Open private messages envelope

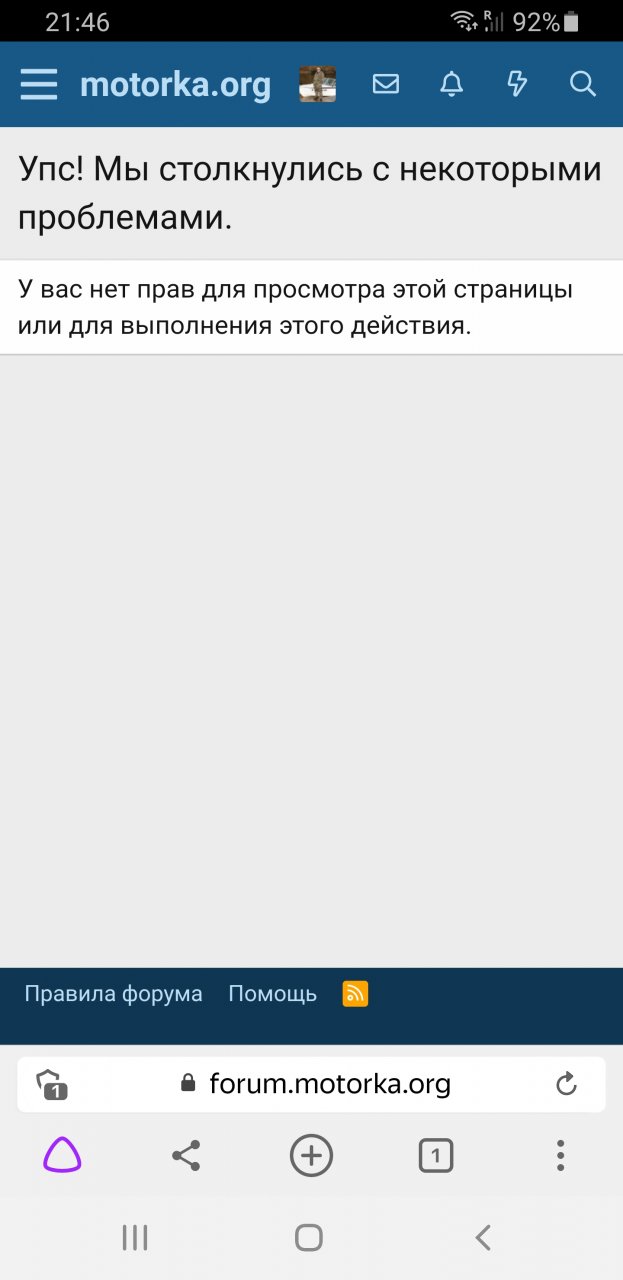pos(386,85)
